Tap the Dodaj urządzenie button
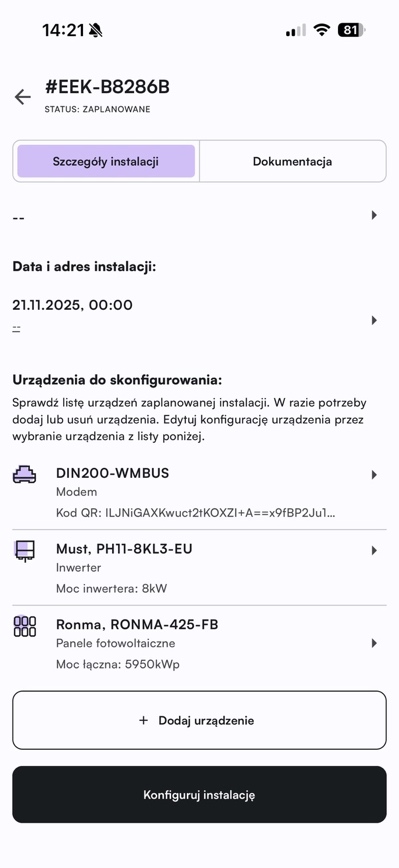This screenshot has height=868, width=399. point(199,720)
